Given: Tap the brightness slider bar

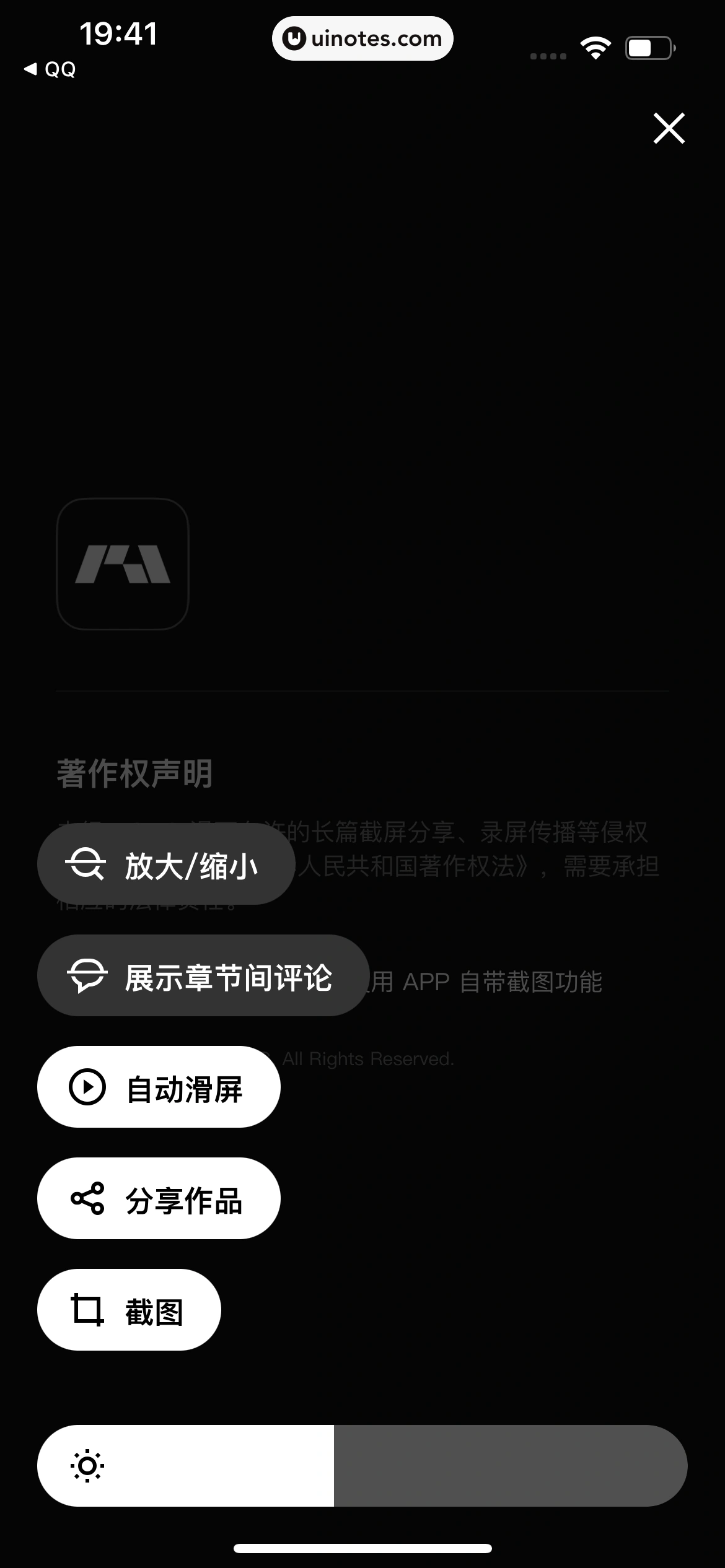Looking at the screenshot, I should click(362, 1466).
